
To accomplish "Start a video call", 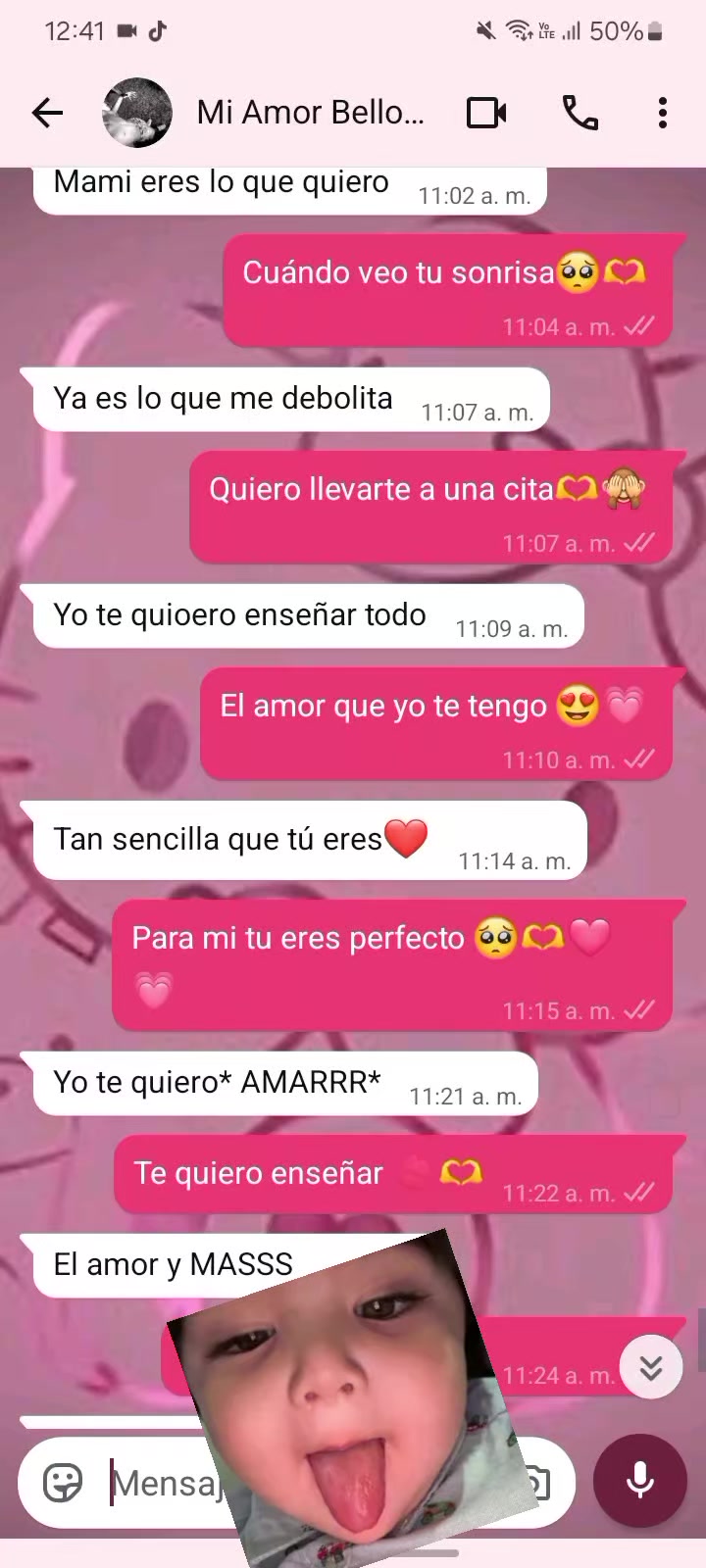I will (486, 113).
